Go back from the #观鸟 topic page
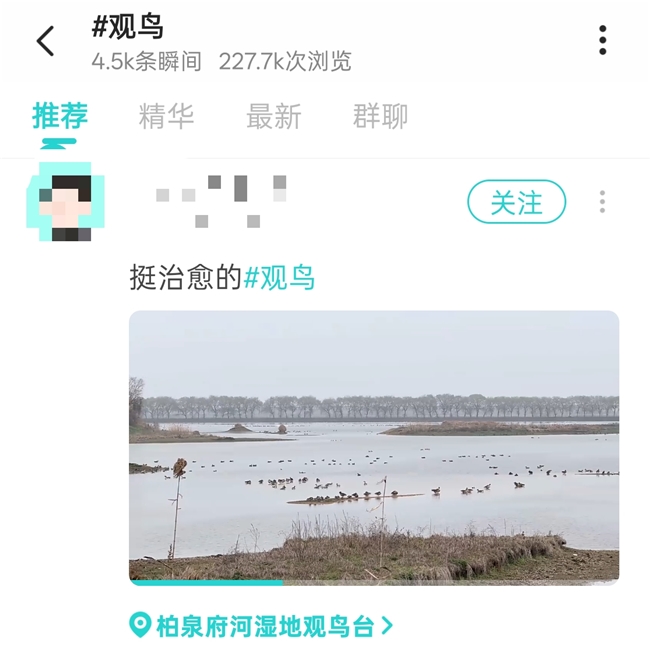Image resolution: width=650 pixels, height=652 pixels. [x=45, y=41]
